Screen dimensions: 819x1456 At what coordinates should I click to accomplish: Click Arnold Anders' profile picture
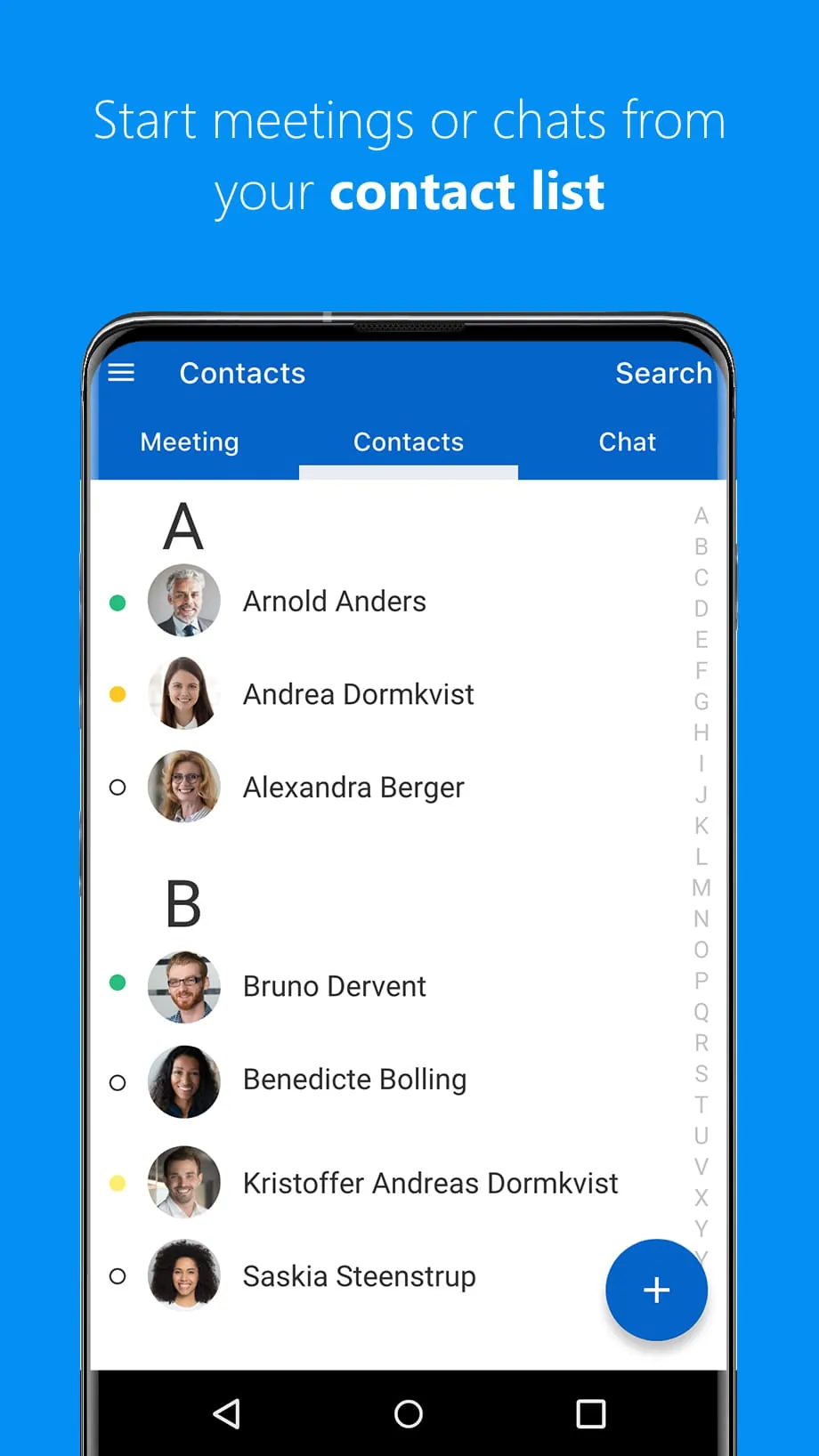pos(184,601)
